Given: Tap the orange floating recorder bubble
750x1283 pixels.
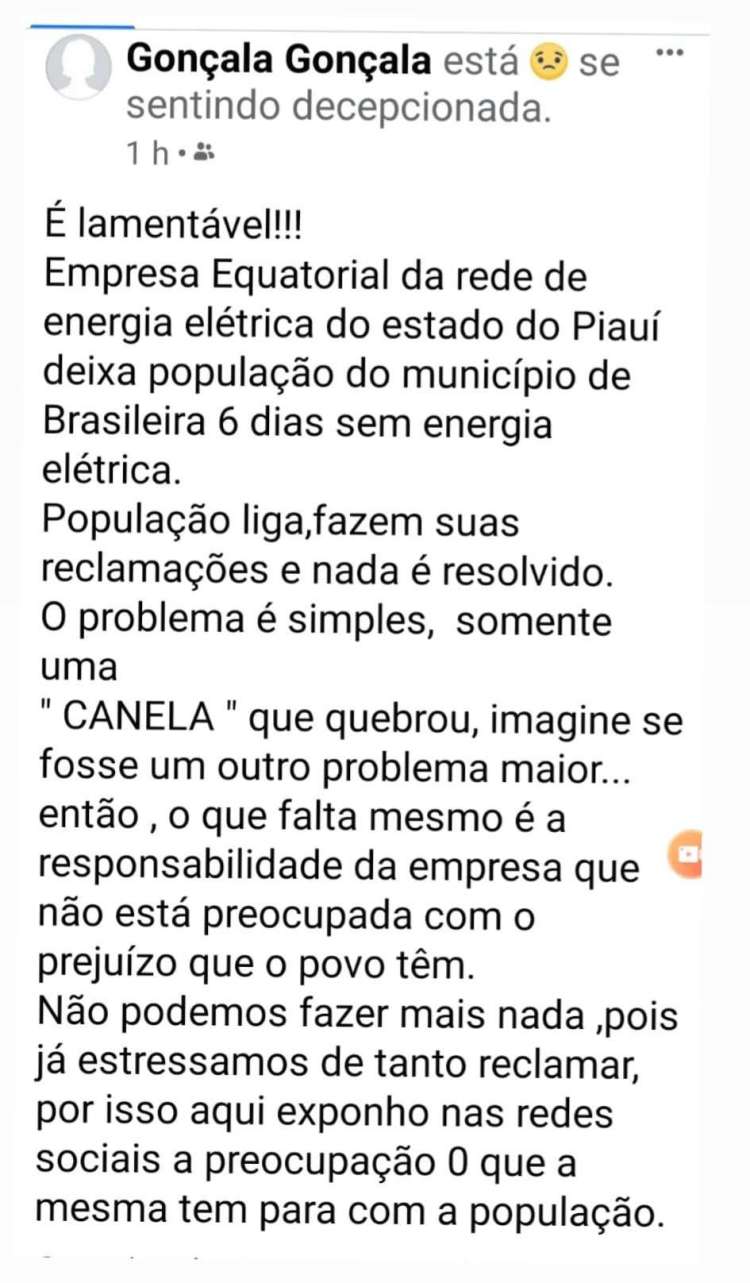Looking at the screenshot, I should pos(686,855).
